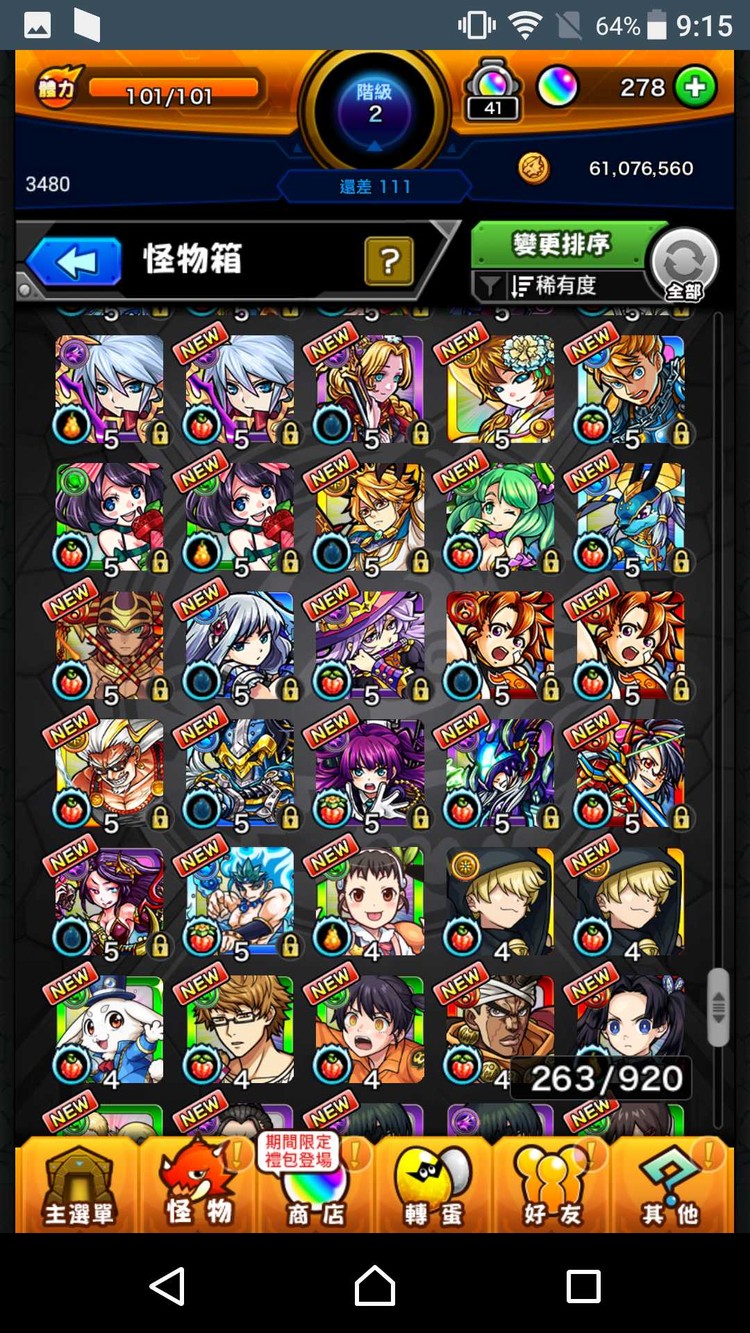Select the green-haired winking girl monster
The image size is (750, 1333).
click(500, 518)
